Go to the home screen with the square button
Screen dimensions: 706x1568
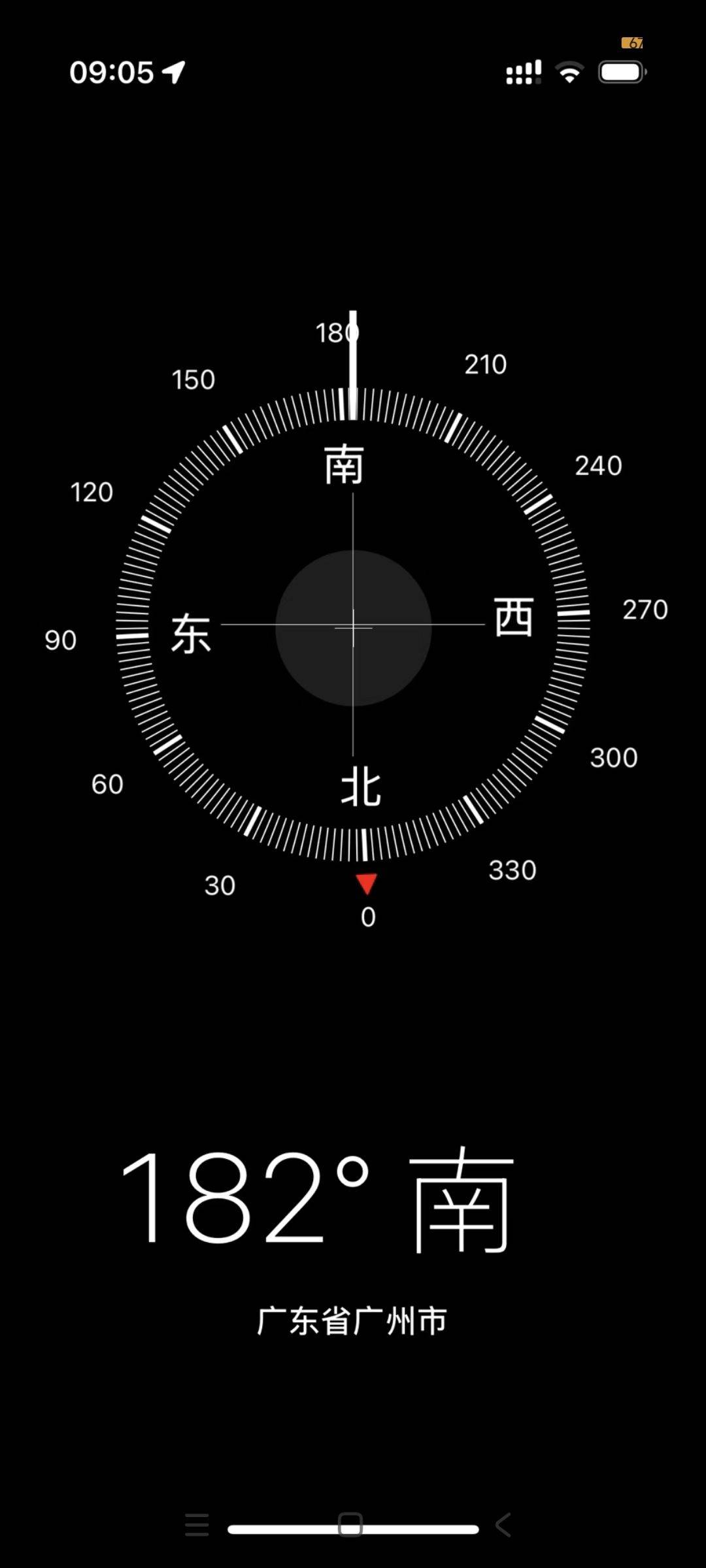pyautogui.click(x=350, y=1524)
